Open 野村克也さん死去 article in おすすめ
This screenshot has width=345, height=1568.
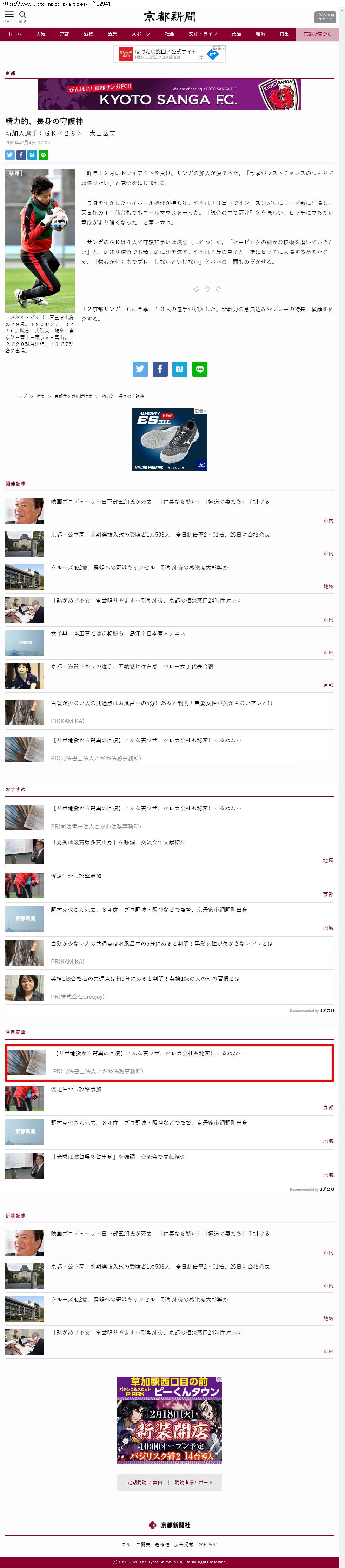pyautogui.click(x=149, y=909)
